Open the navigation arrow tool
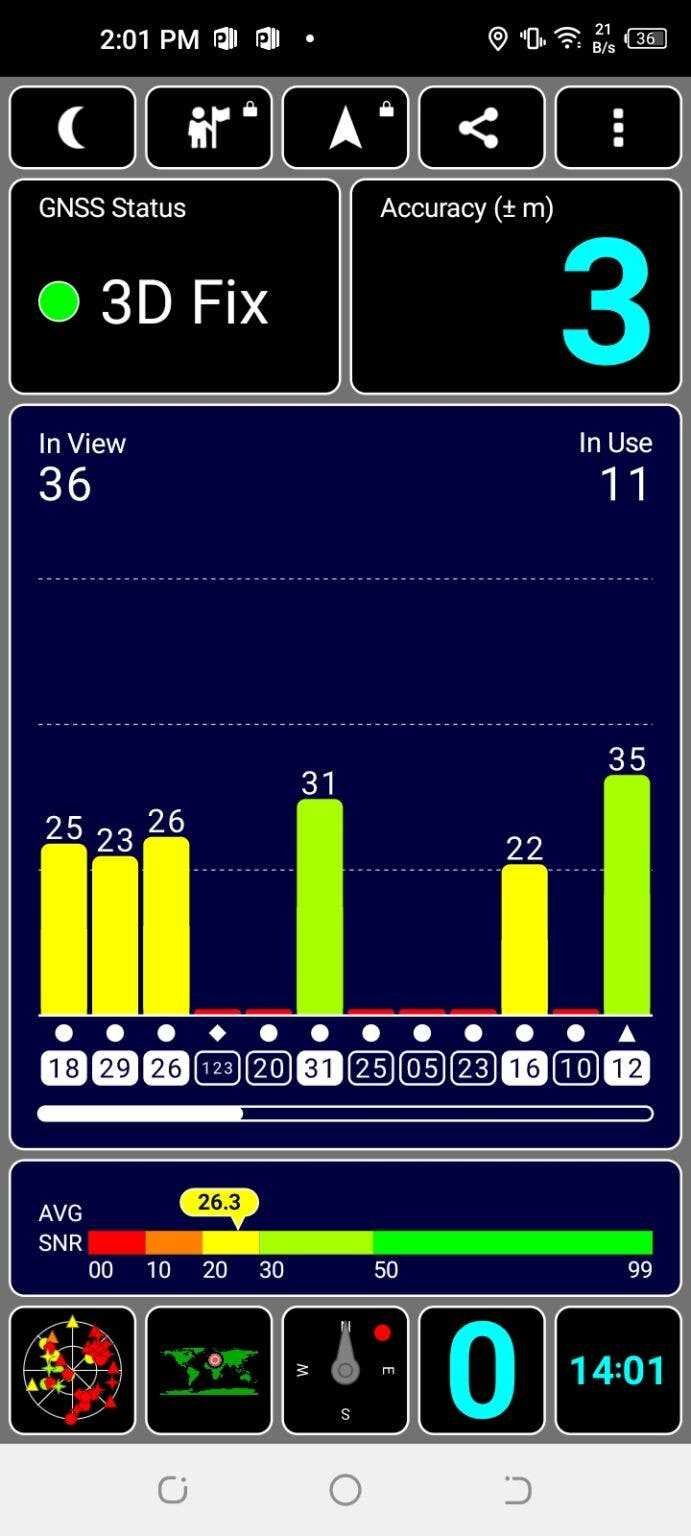The height and width of the screenshot is (1536, 691). click(345, 127)
